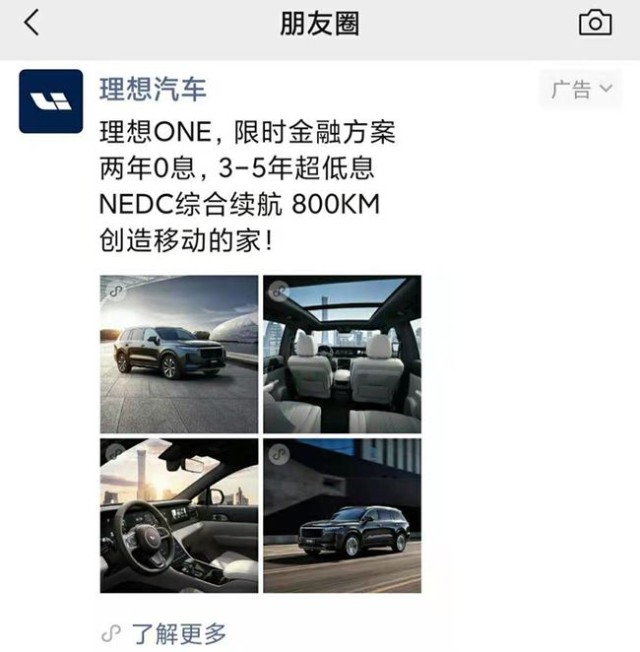Viewport: 640px width, 652px height.
Task: Expand the 广告 dropdown options
Action: (x=580, y=89)
